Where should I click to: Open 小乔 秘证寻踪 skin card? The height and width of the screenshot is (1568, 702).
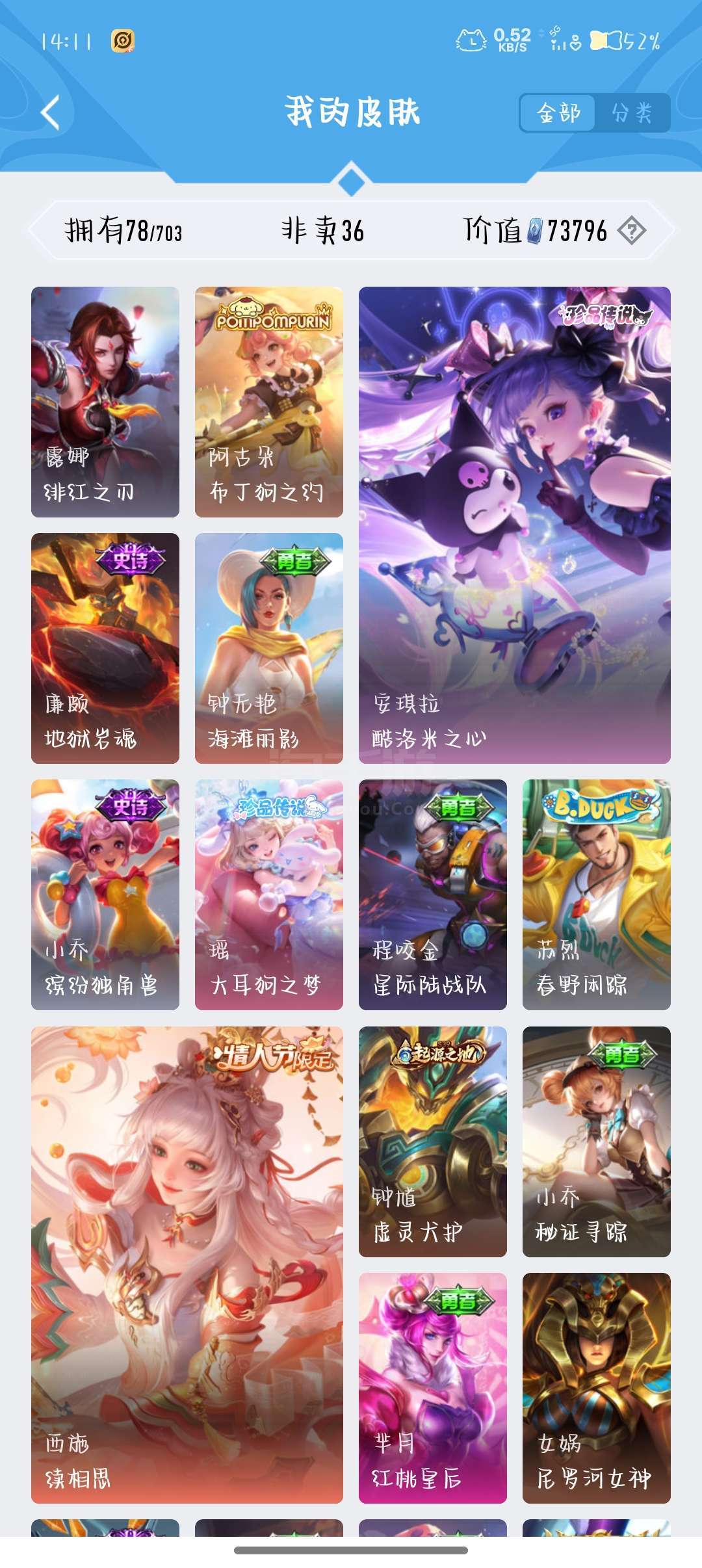597,1142
